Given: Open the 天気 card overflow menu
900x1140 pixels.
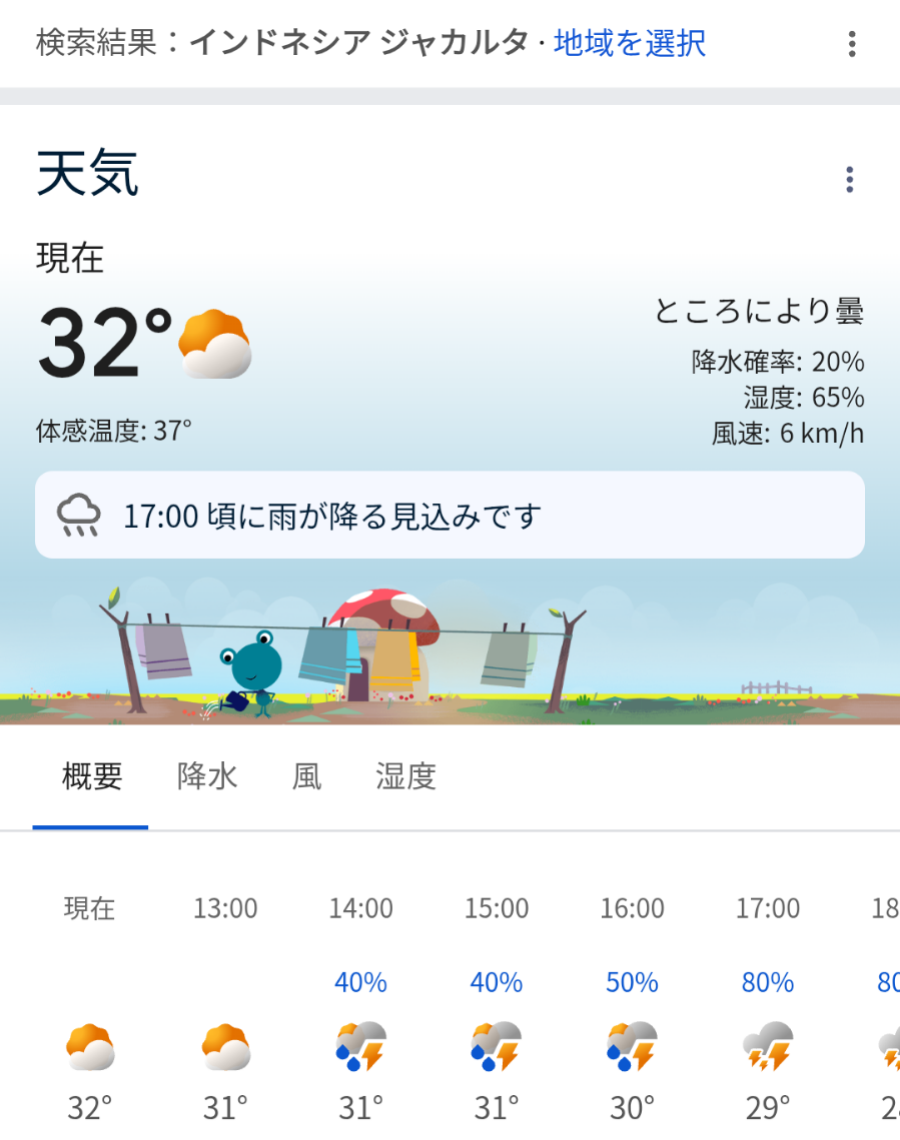Looking at the screenshot, I should click(849, 180).
